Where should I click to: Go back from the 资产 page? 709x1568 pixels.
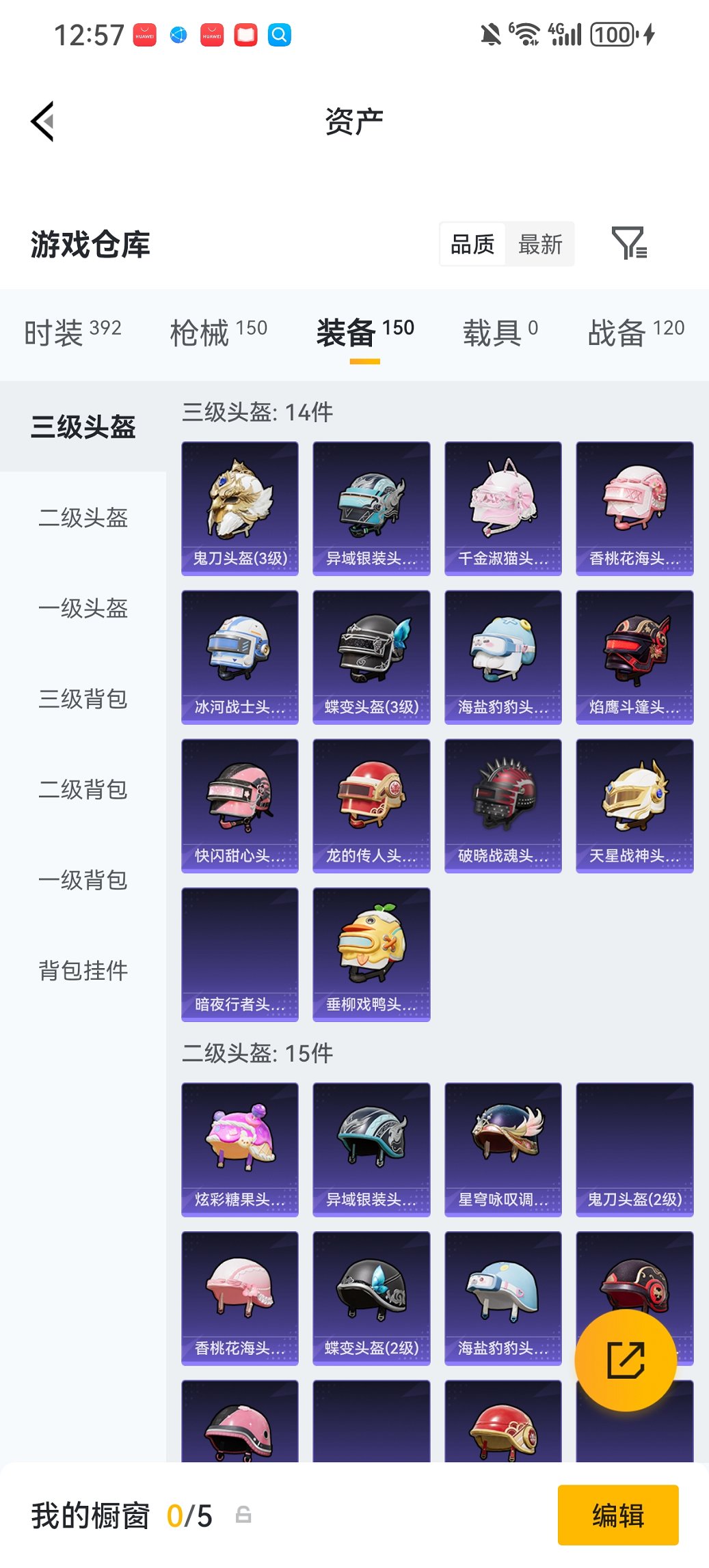pyautogui.click(x=42, y=122)
